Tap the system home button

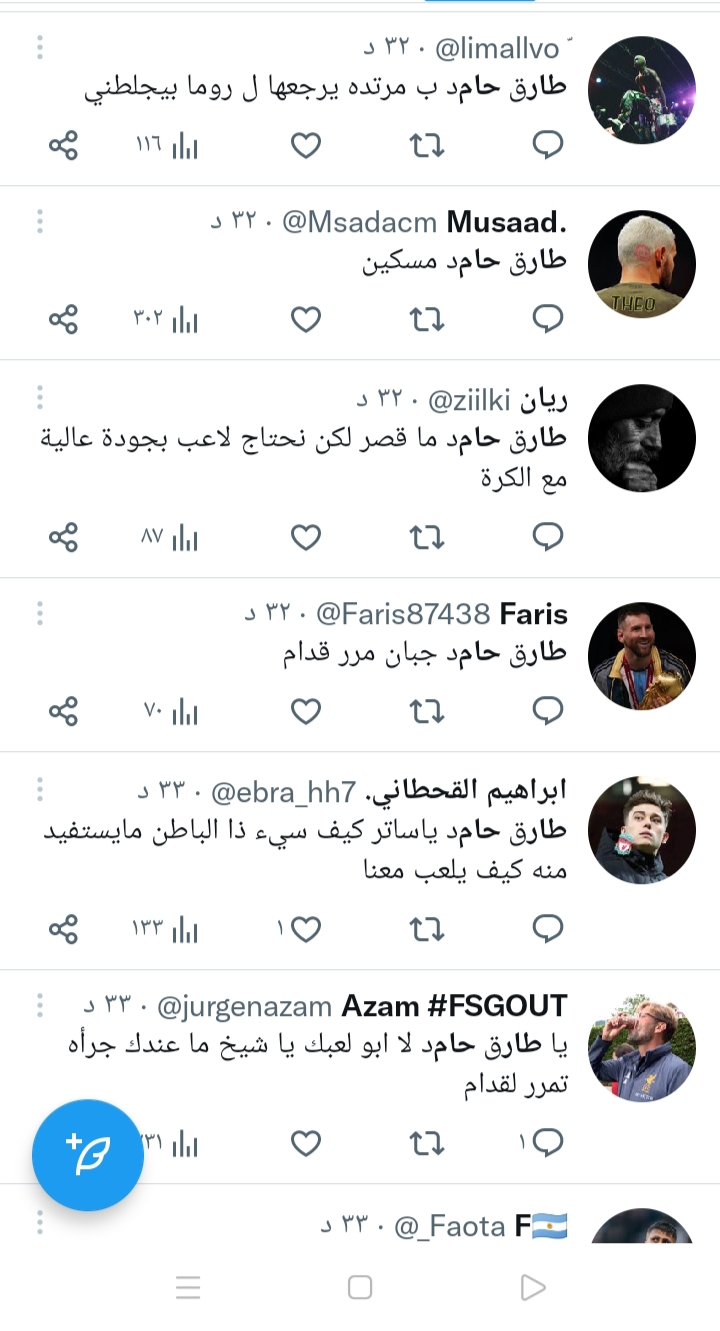(x=360, y=1288)
